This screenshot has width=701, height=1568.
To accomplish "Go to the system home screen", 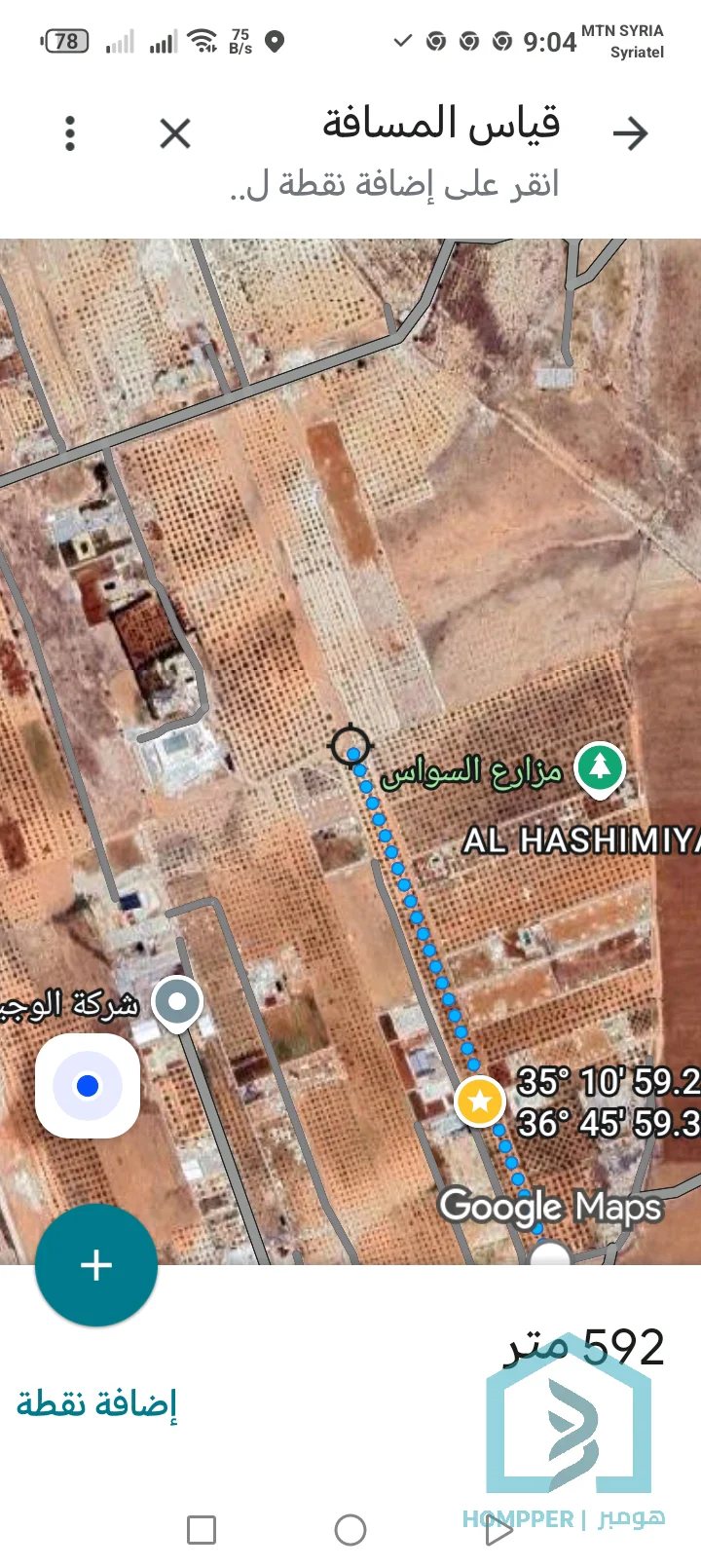I will 350,1529.
